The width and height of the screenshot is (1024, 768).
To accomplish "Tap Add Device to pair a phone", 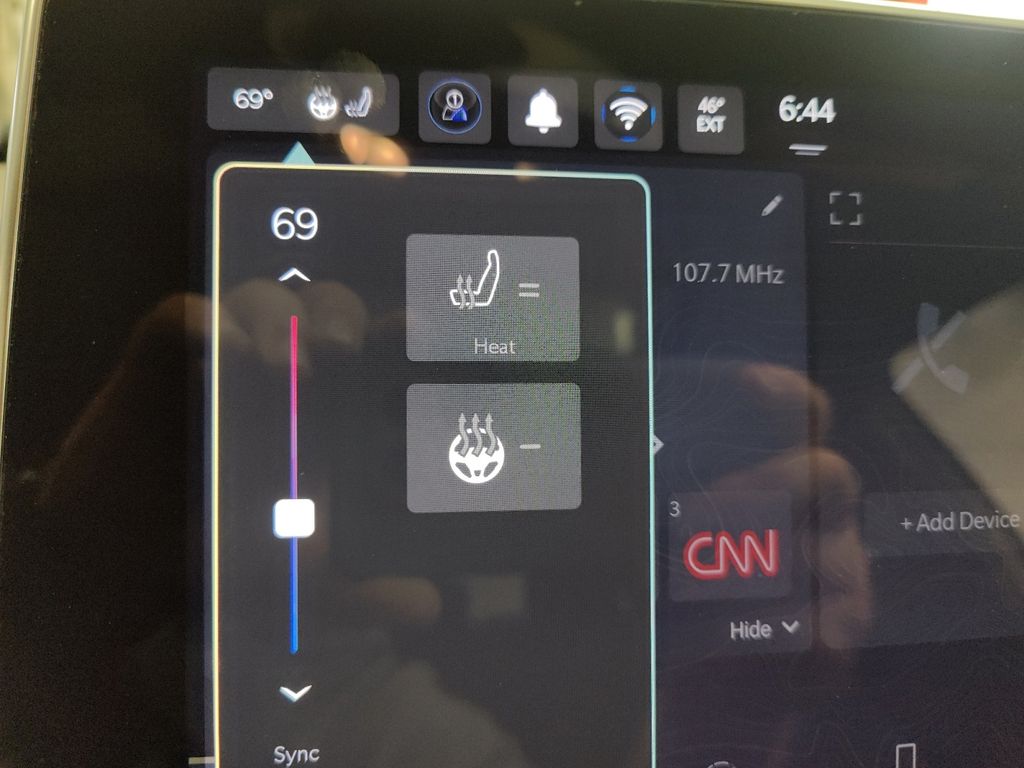I will coord(958,521).
